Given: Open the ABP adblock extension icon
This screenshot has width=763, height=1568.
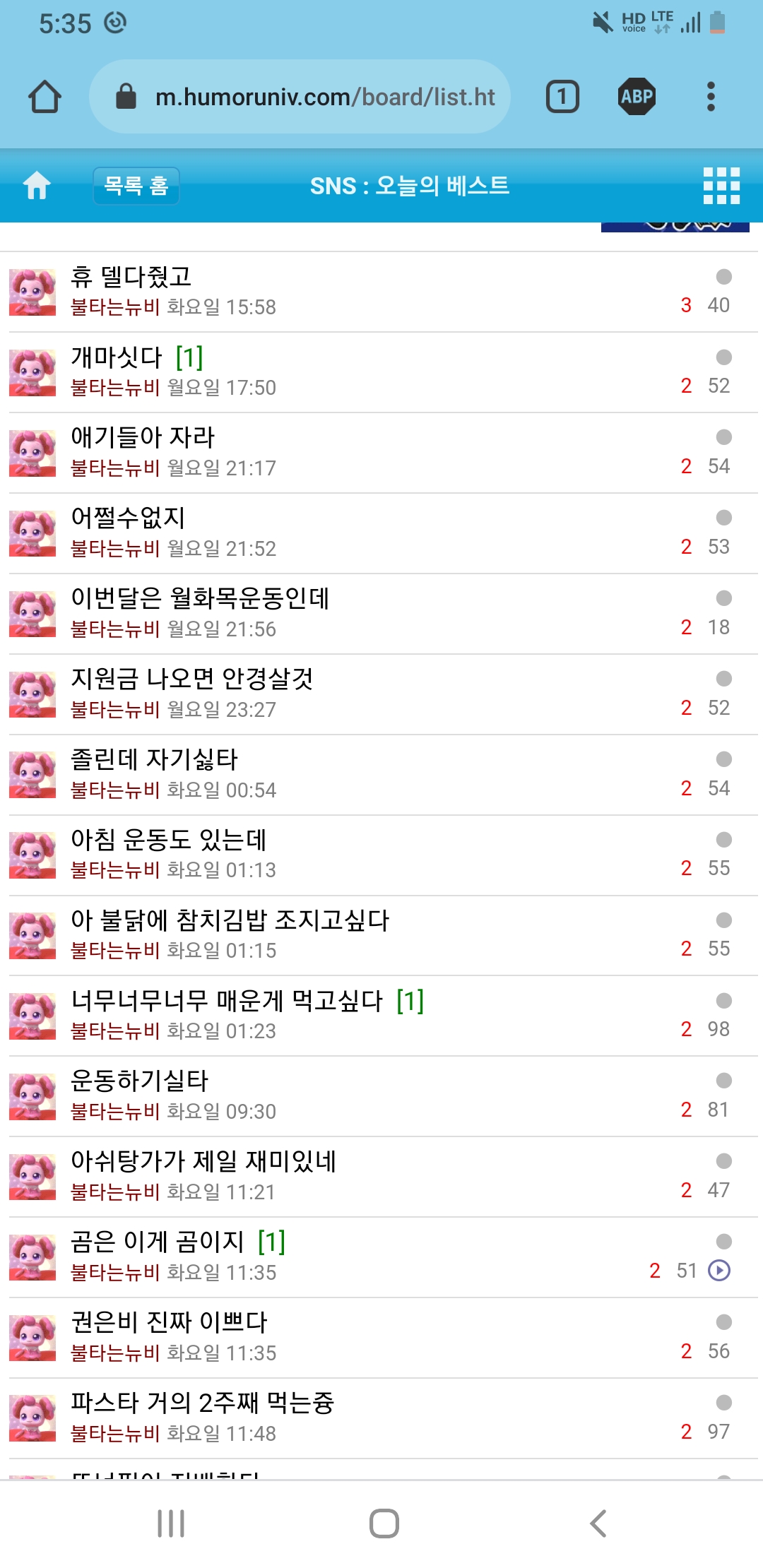Looking at the screenshot, I should [x=637, y=97].
